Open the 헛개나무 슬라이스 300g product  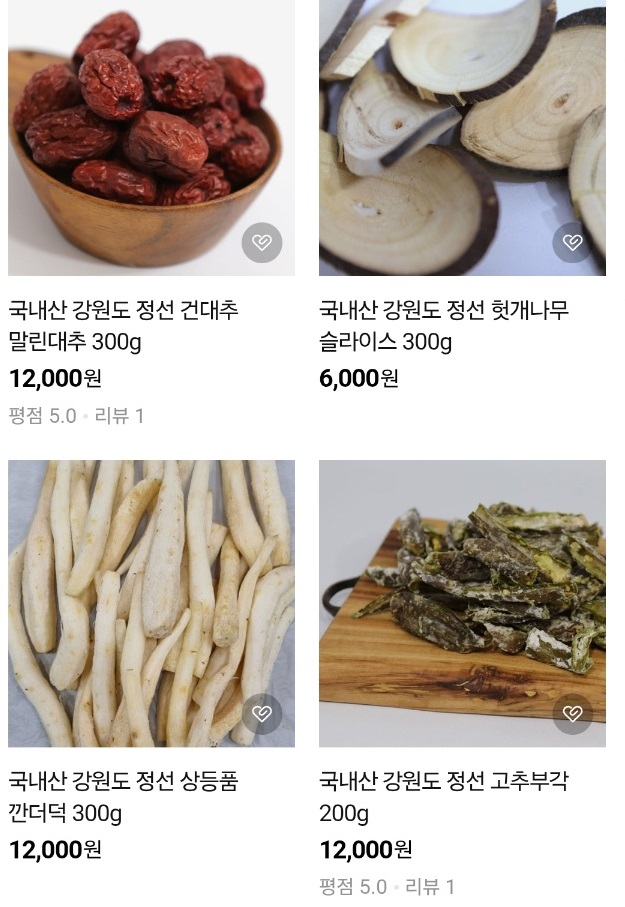[443, 325]
